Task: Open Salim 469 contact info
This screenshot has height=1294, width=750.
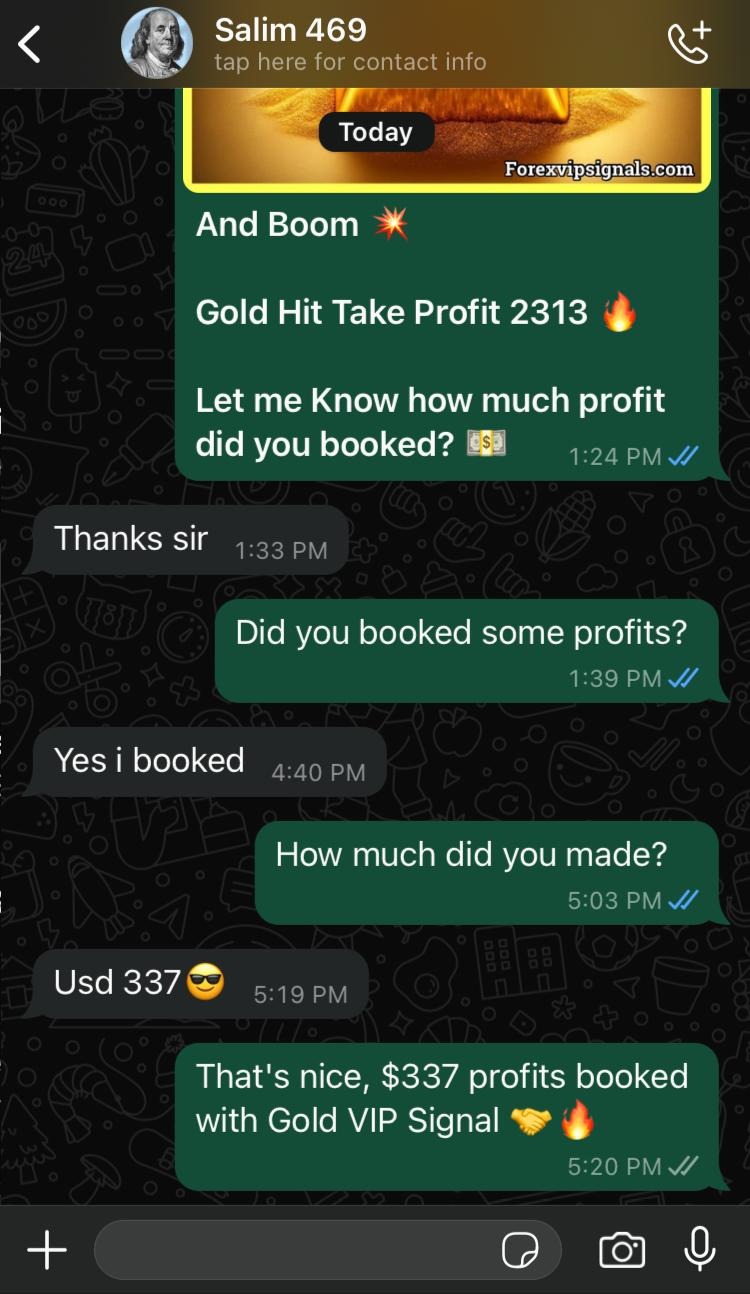Action: (350, 45)
